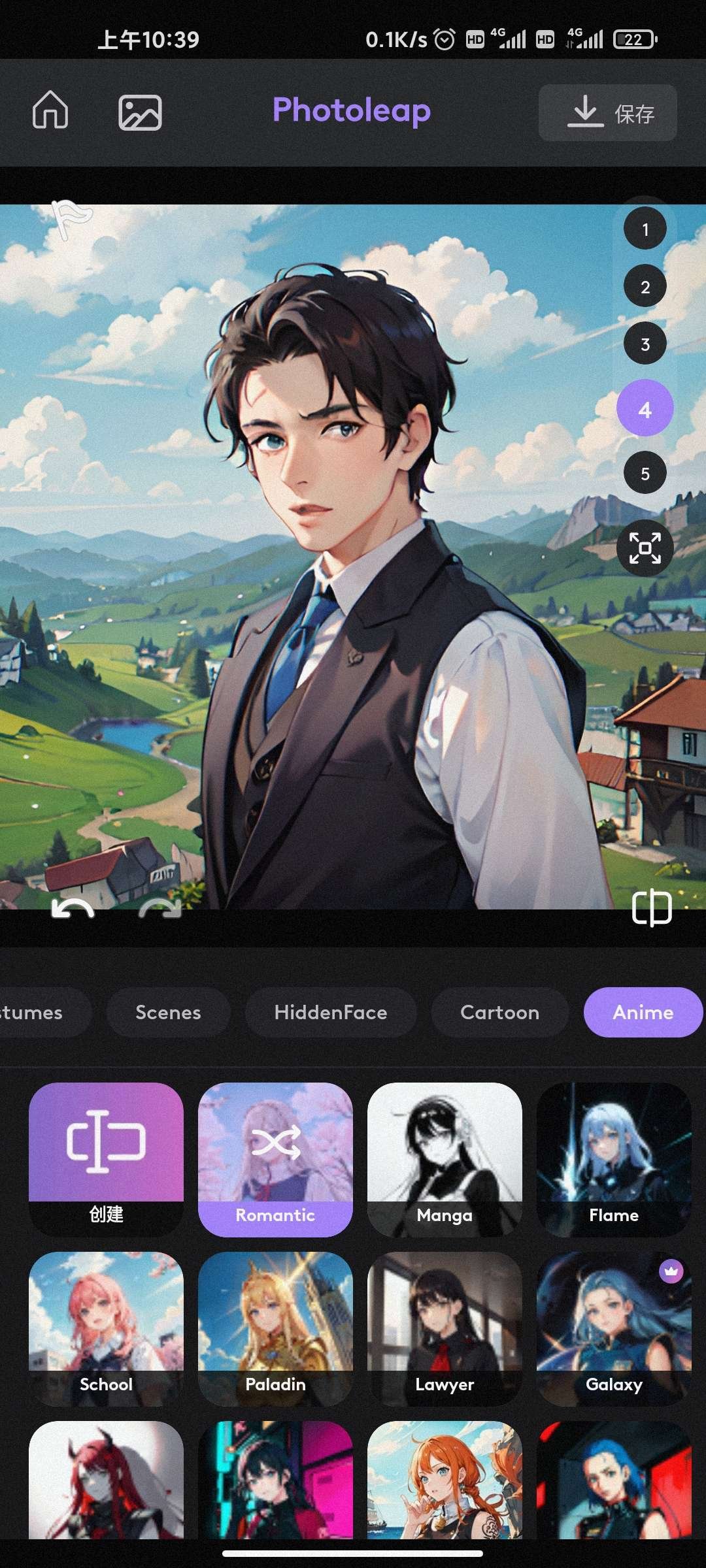Create a custom style with 创建

(106, 1158)
